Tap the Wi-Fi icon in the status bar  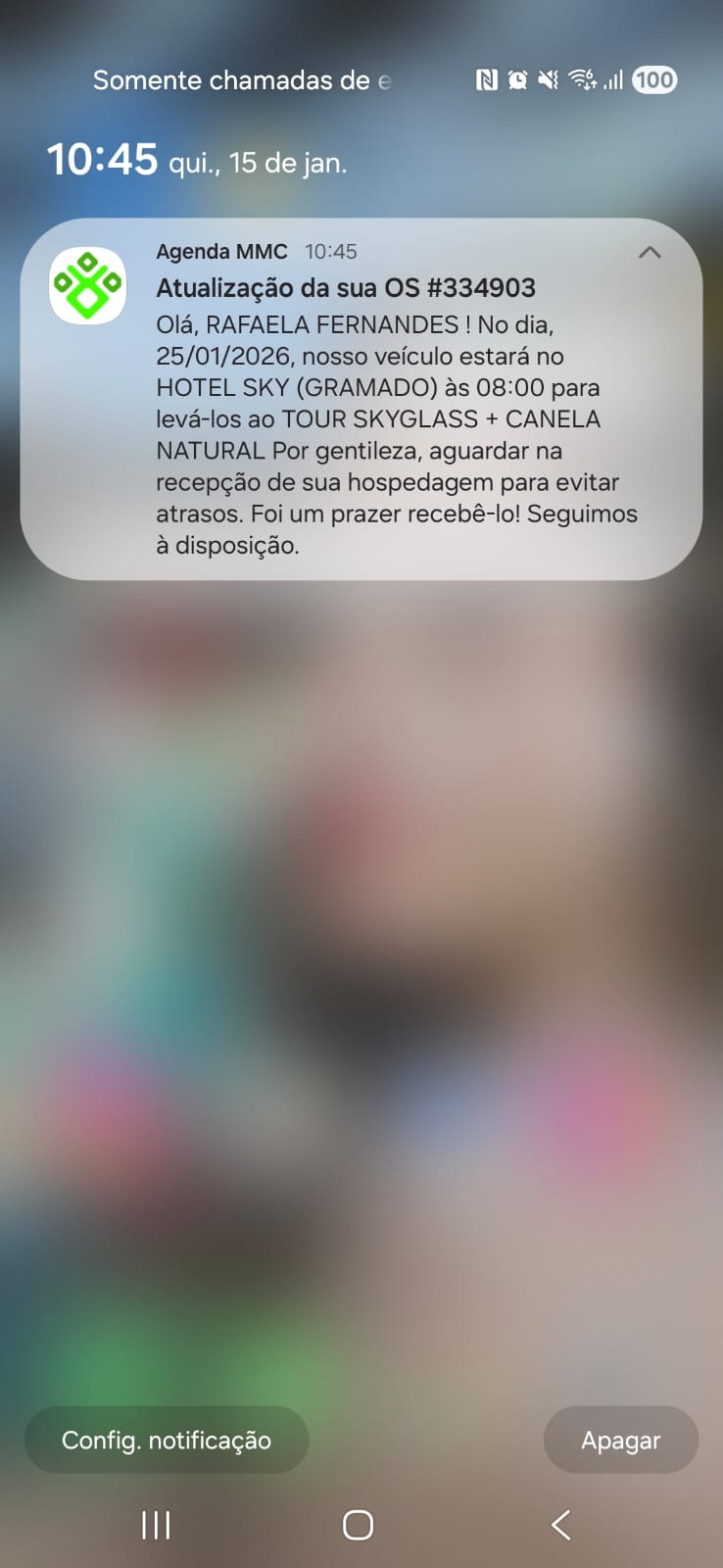tap(584, 79)
